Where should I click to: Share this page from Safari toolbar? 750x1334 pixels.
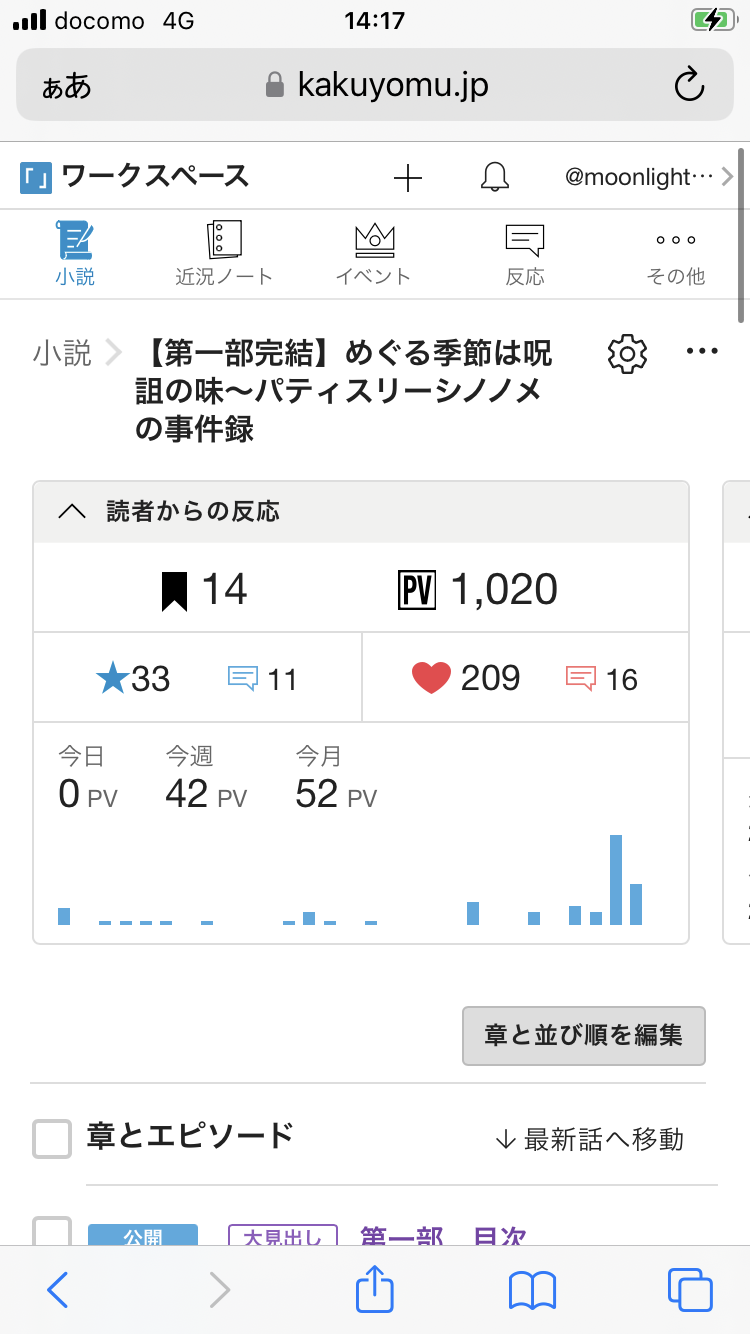[x=375, y=1289]
